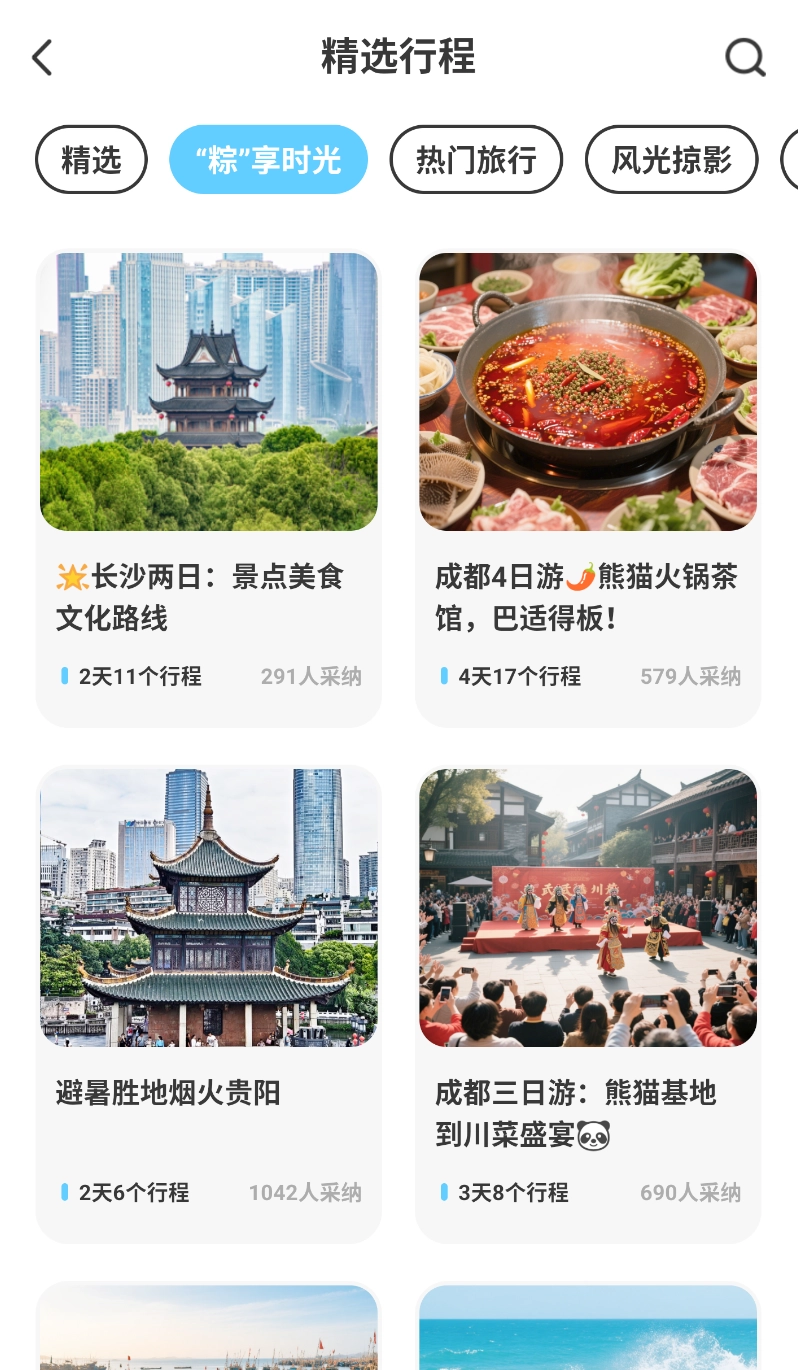This screenshot has height=1370, width=798.
Task: Tap the hotpot photo thumbnail
Action: coord(588,391)
